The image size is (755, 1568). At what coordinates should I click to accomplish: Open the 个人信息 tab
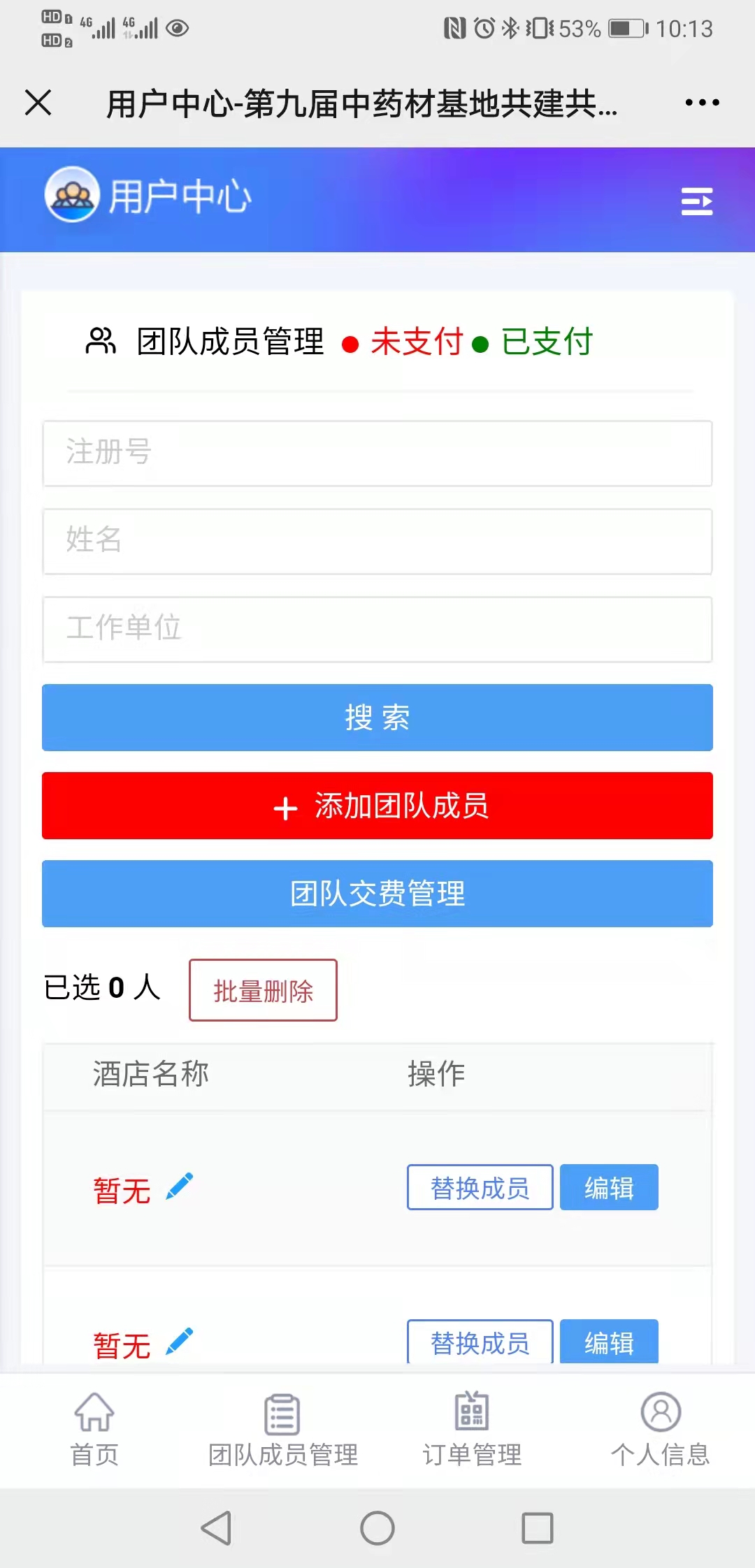[x=661, y=1429]
